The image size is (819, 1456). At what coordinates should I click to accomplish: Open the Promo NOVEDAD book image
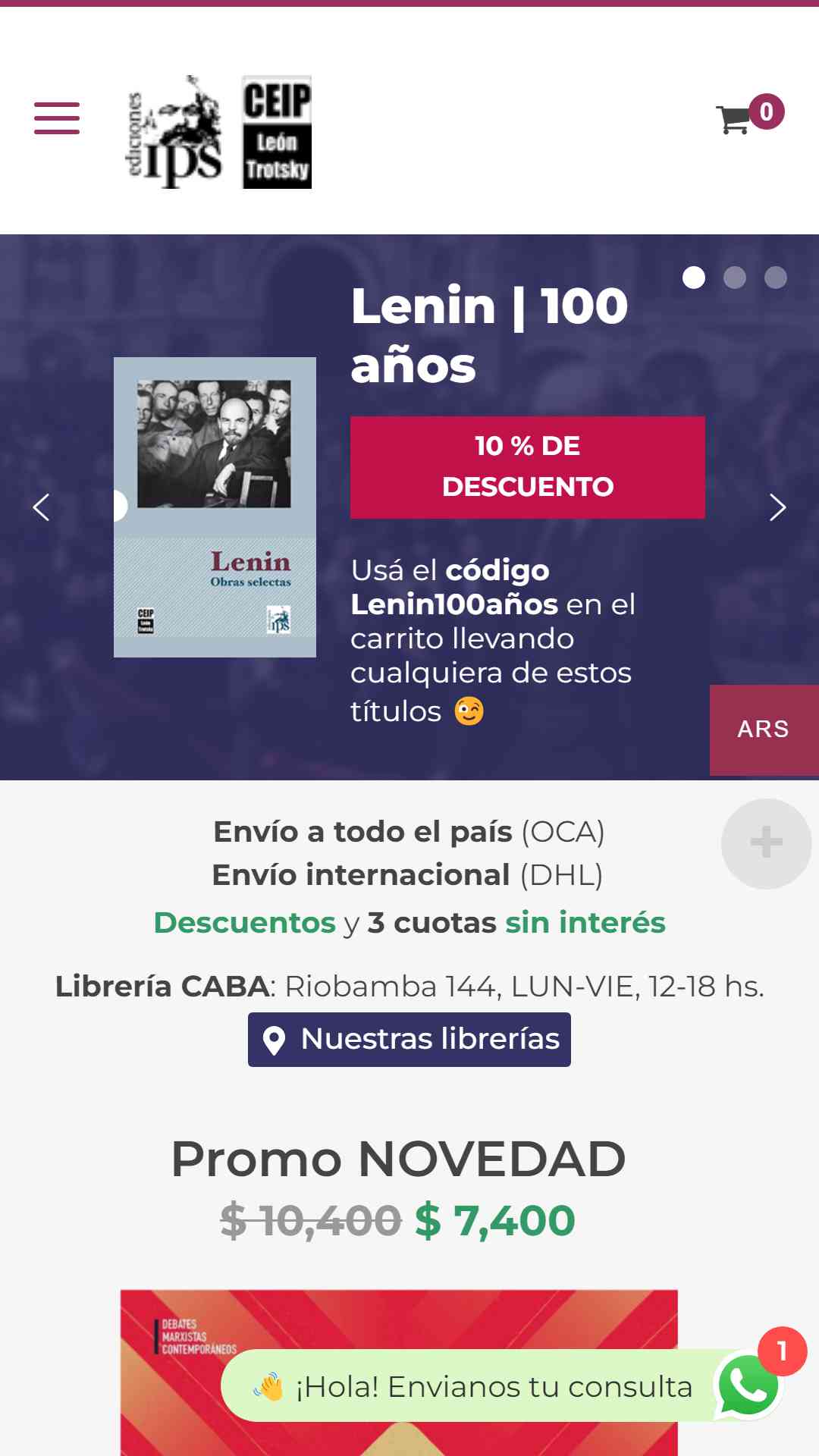[399, 1373]
